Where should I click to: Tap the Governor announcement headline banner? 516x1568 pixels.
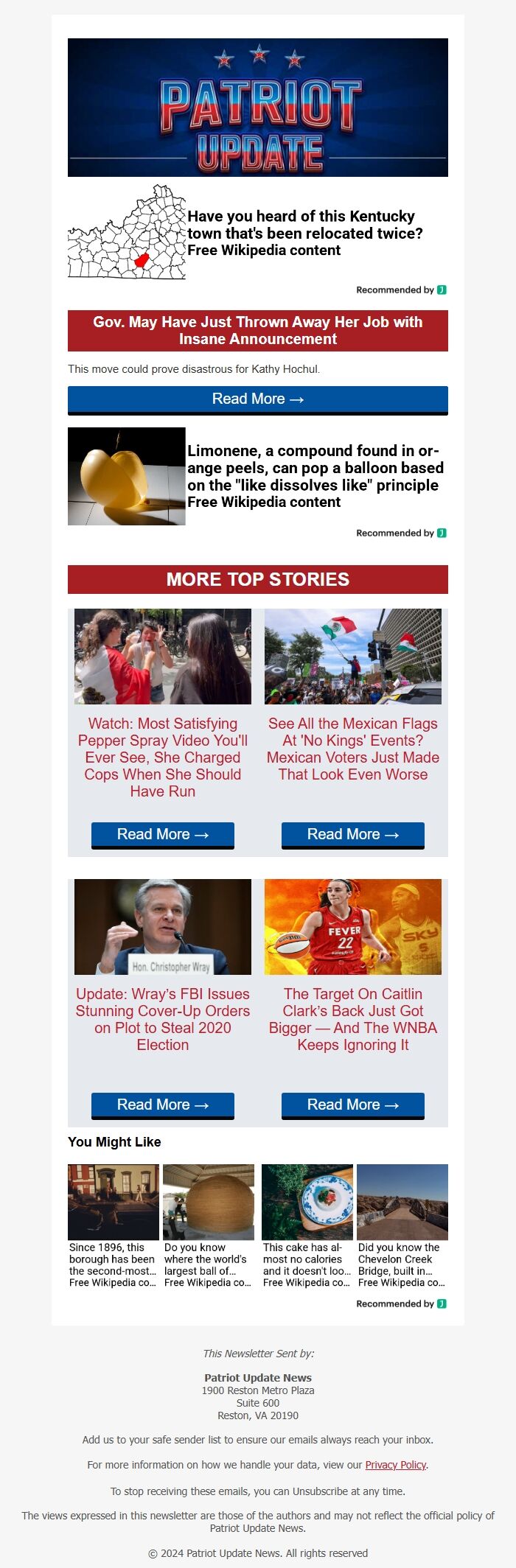[257, 331]
